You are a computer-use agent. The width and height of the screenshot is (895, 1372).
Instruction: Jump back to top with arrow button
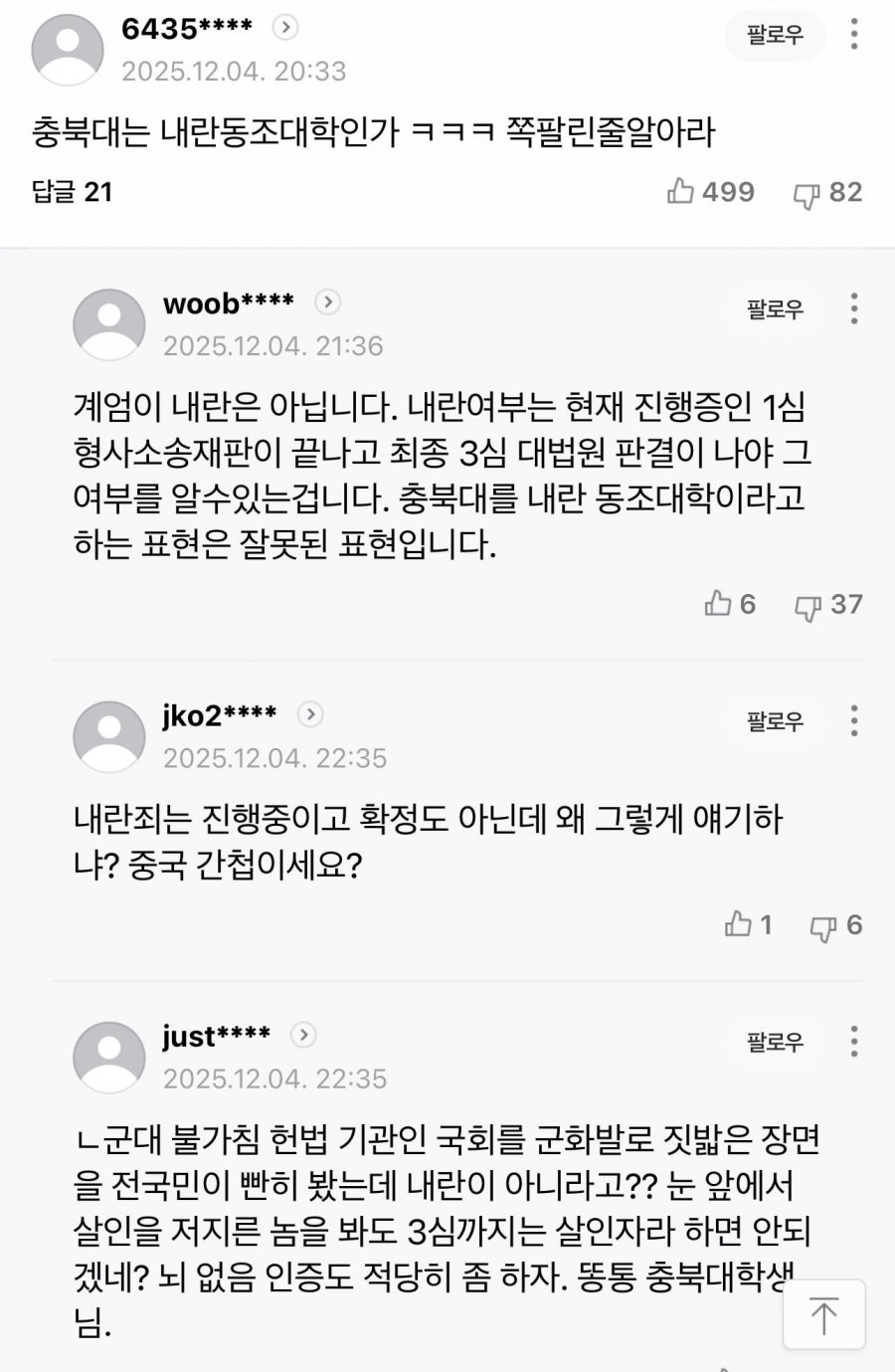tap(823, 1314)
